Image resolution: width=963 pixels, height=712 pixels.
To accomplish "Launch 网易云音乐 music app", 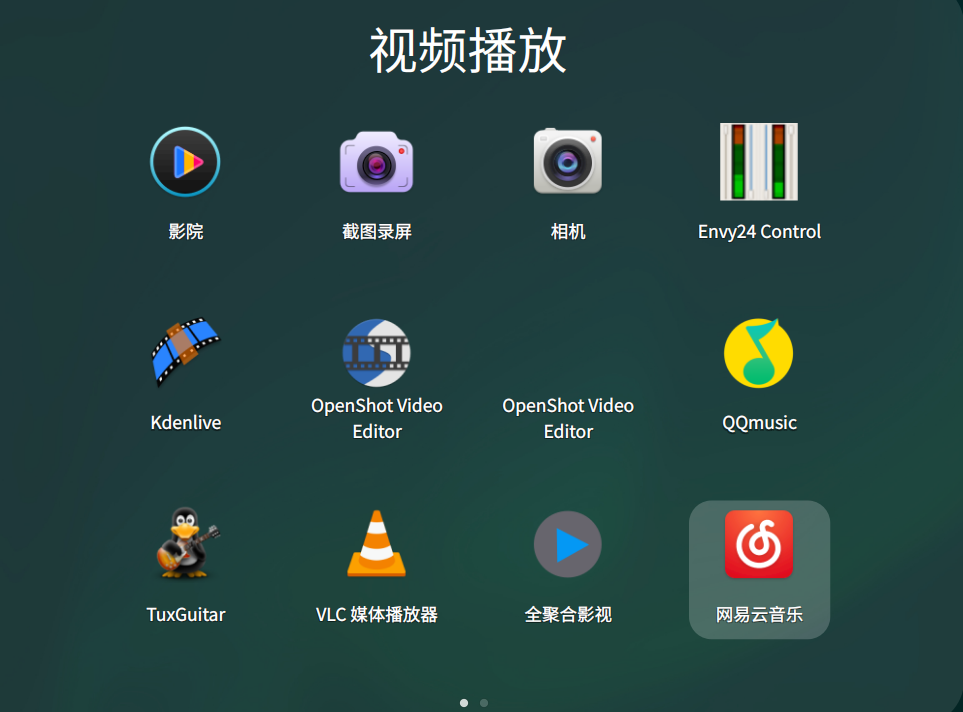I will point(759,544).
